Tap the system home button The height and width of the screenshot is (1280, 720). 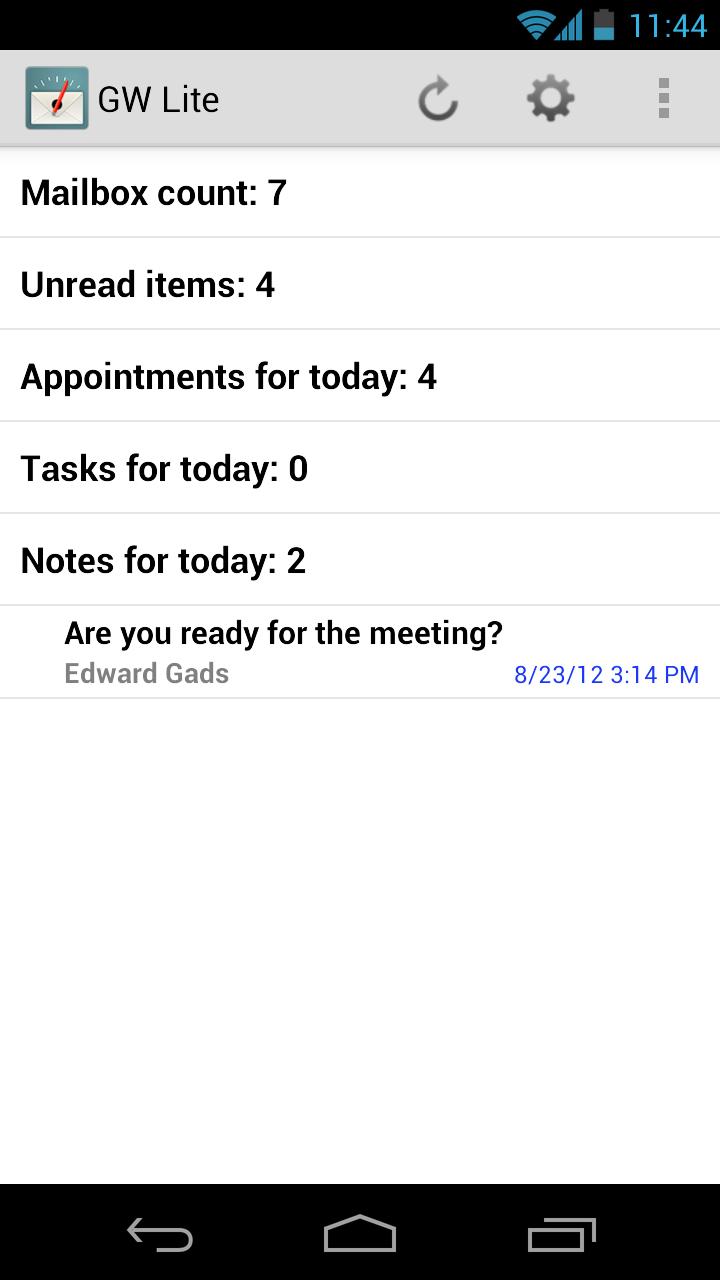pos(360,1234)
